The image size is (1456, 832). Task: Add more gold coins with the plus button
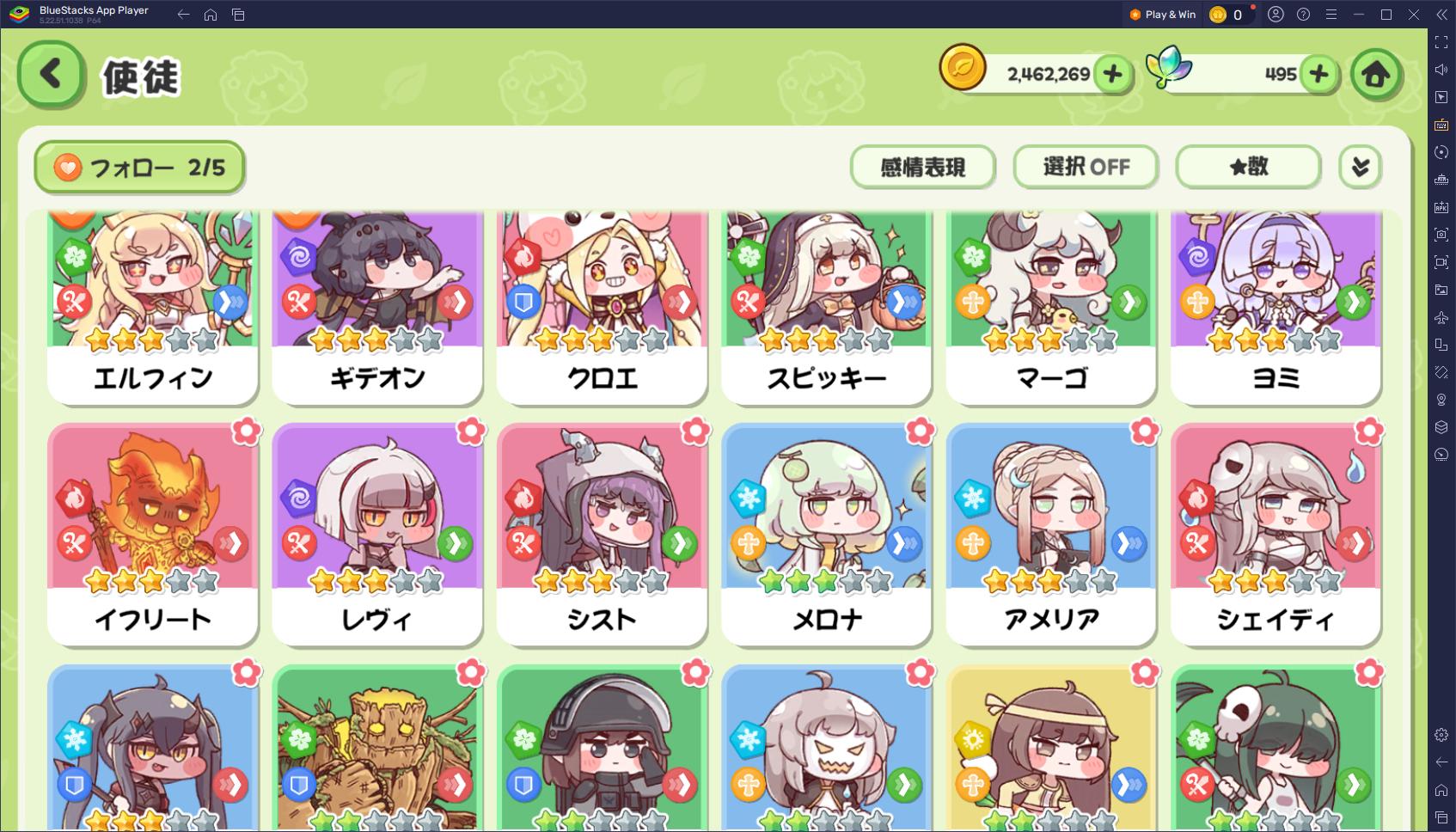(1112, 74)
